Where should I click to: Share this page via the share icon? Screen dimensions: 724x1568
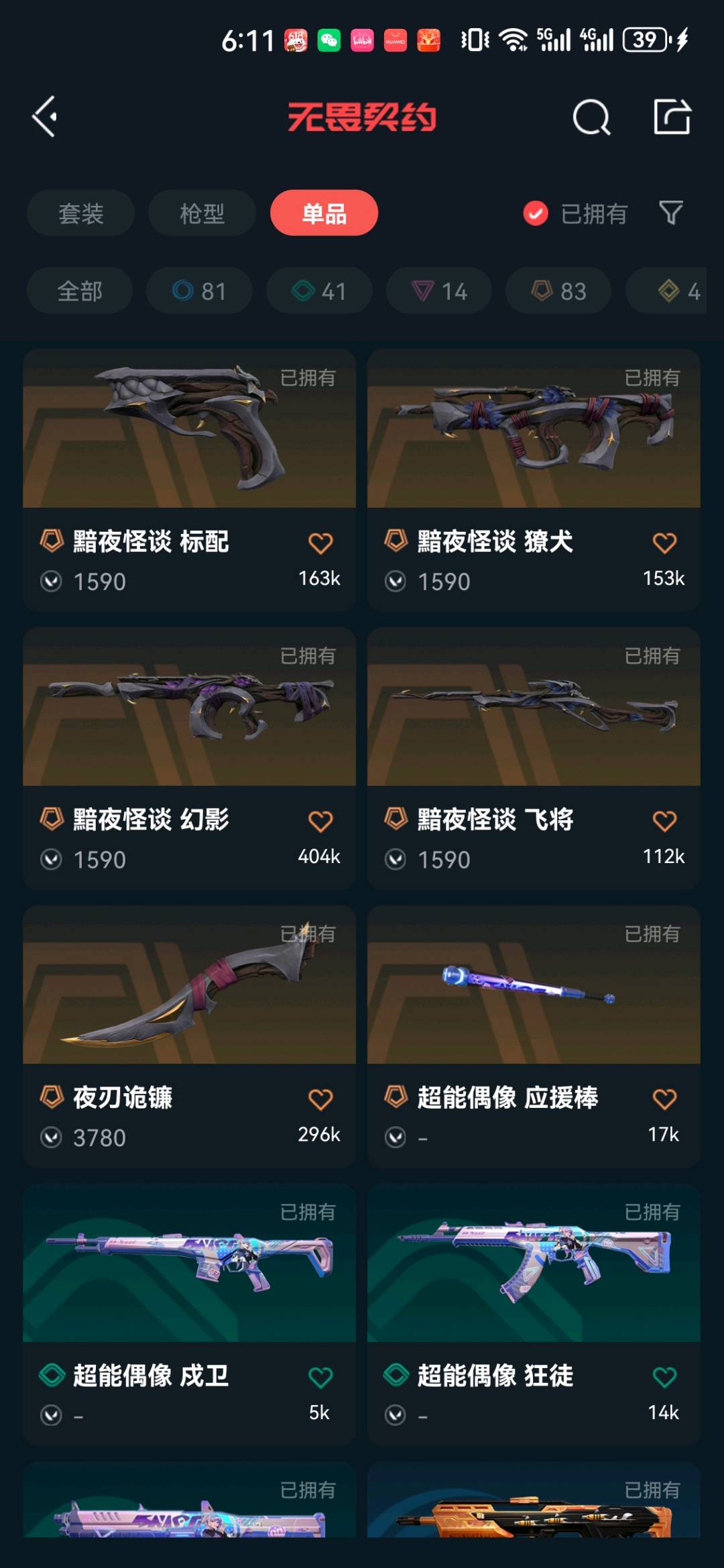(x=672, y=117)
